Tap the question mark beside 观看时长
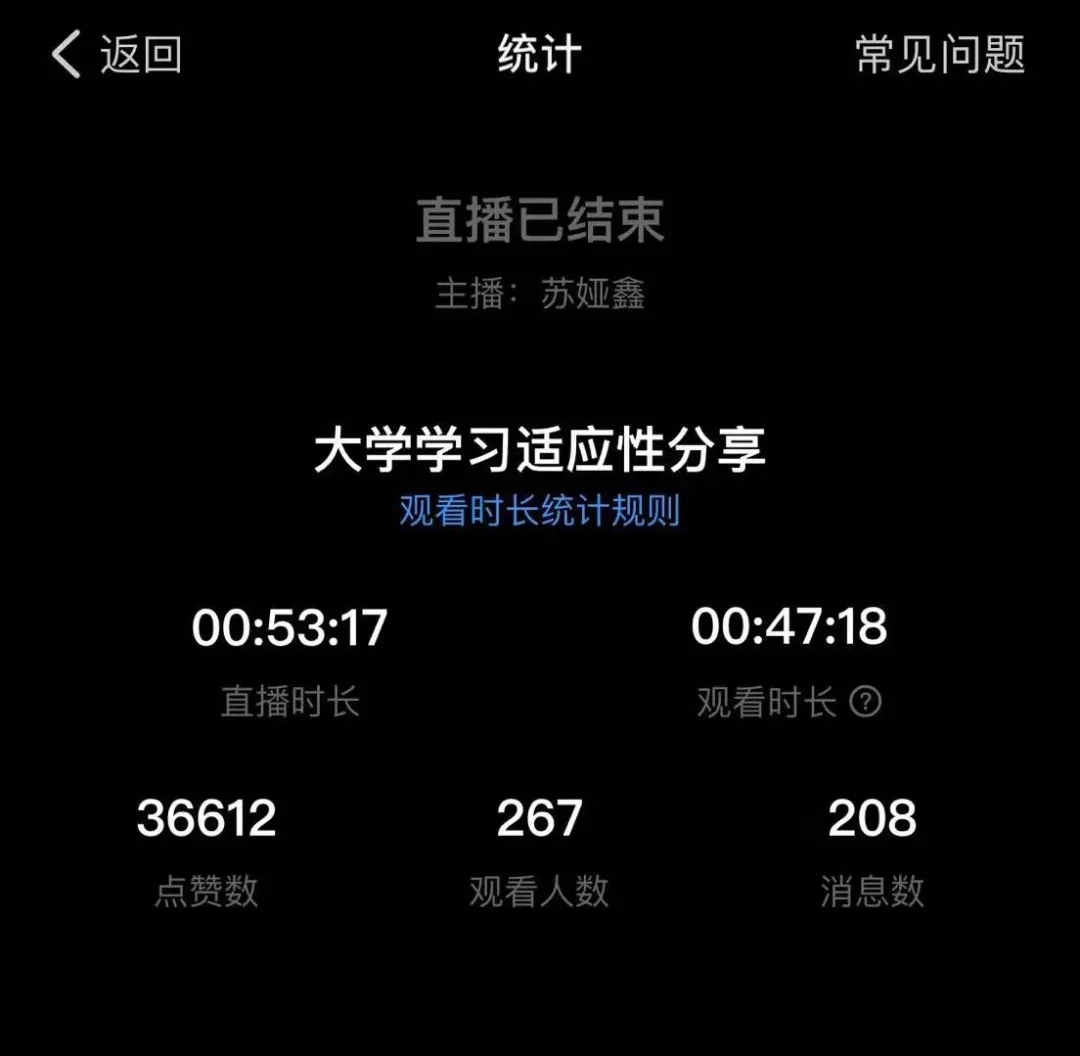Viewport: 1080px width, 1056px height. [x=865, y=702]
